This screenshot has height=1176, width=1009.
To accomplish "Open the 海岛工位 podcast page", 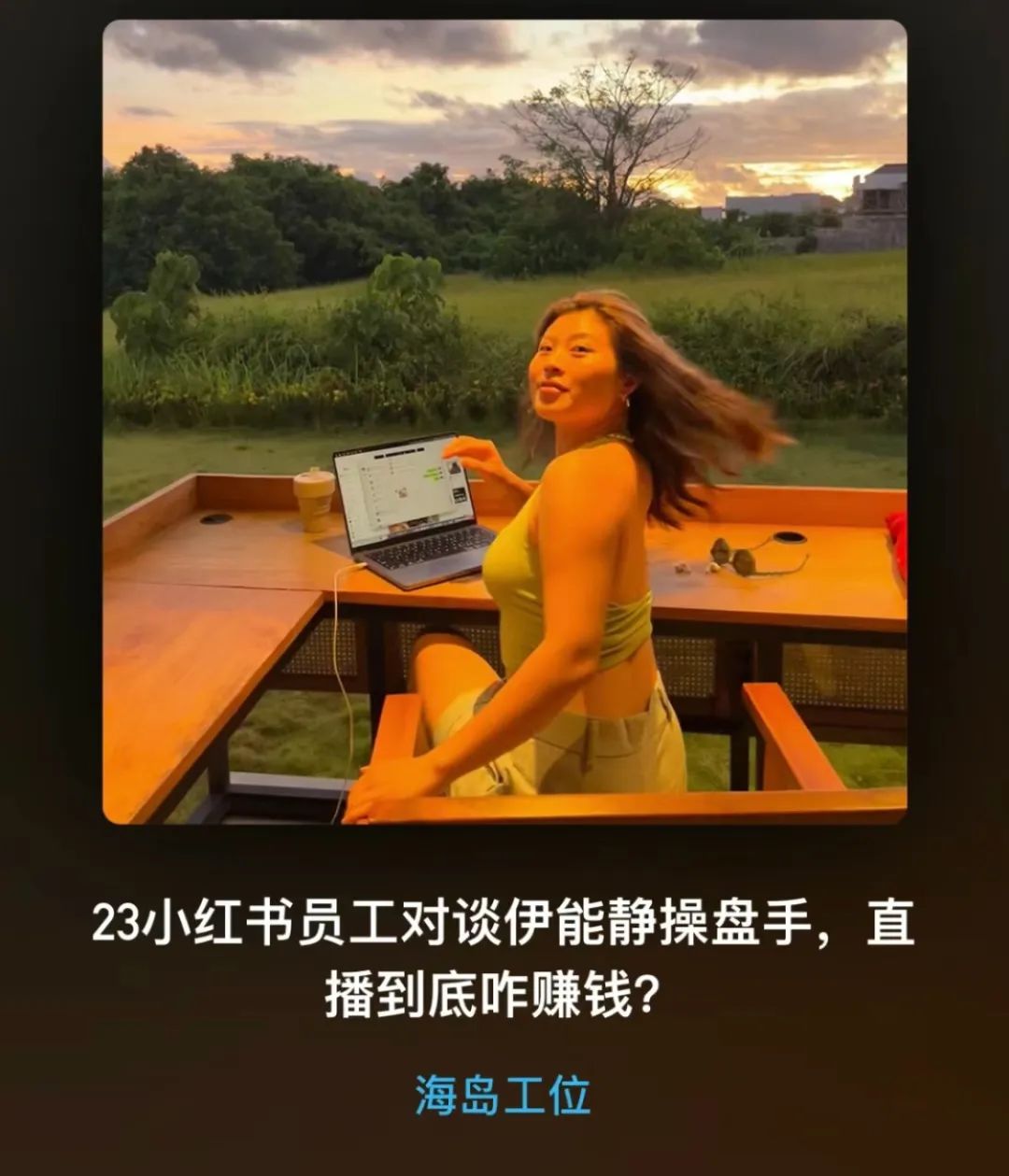I will [x=503, y=1095].
